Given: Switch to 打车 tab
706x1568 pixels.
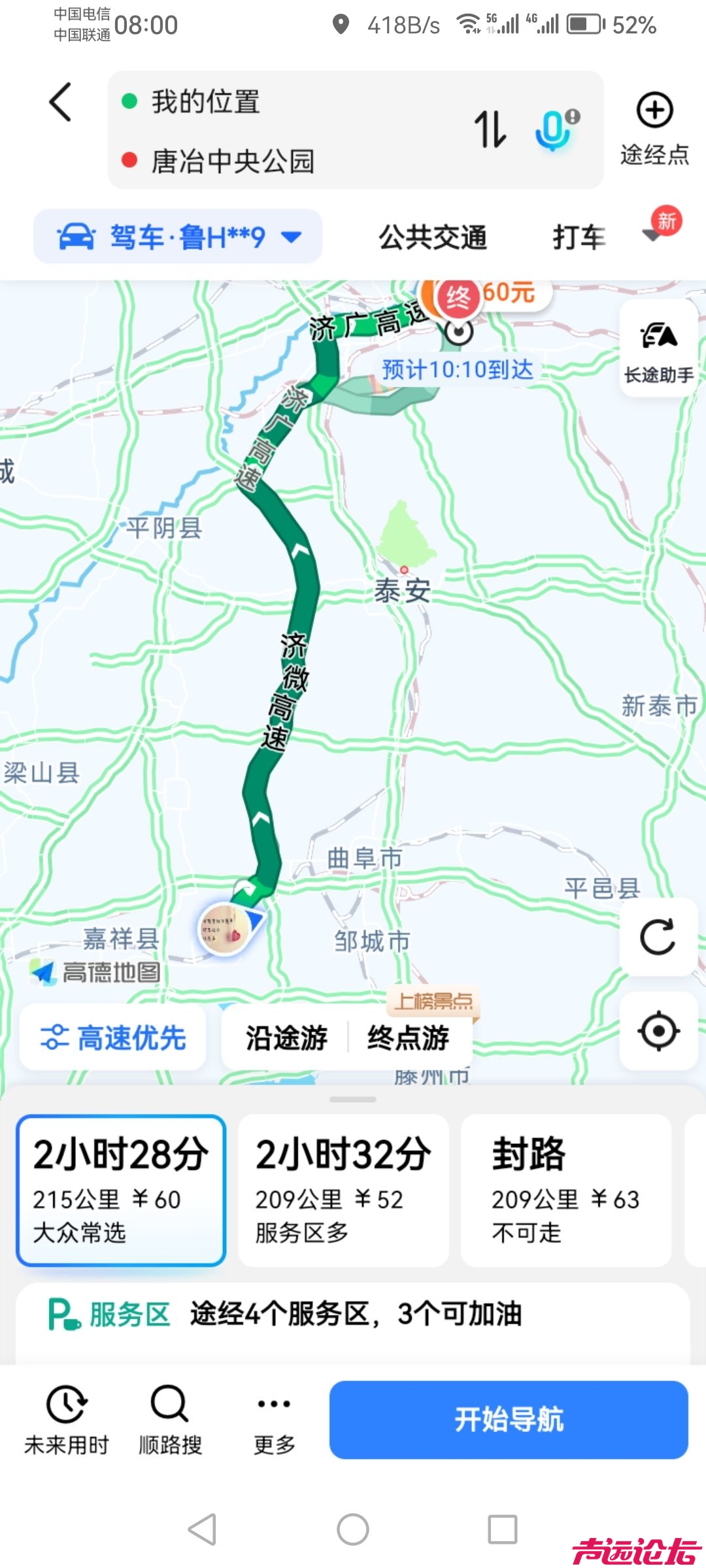Looking at the screenshot, I should point(579,237).
